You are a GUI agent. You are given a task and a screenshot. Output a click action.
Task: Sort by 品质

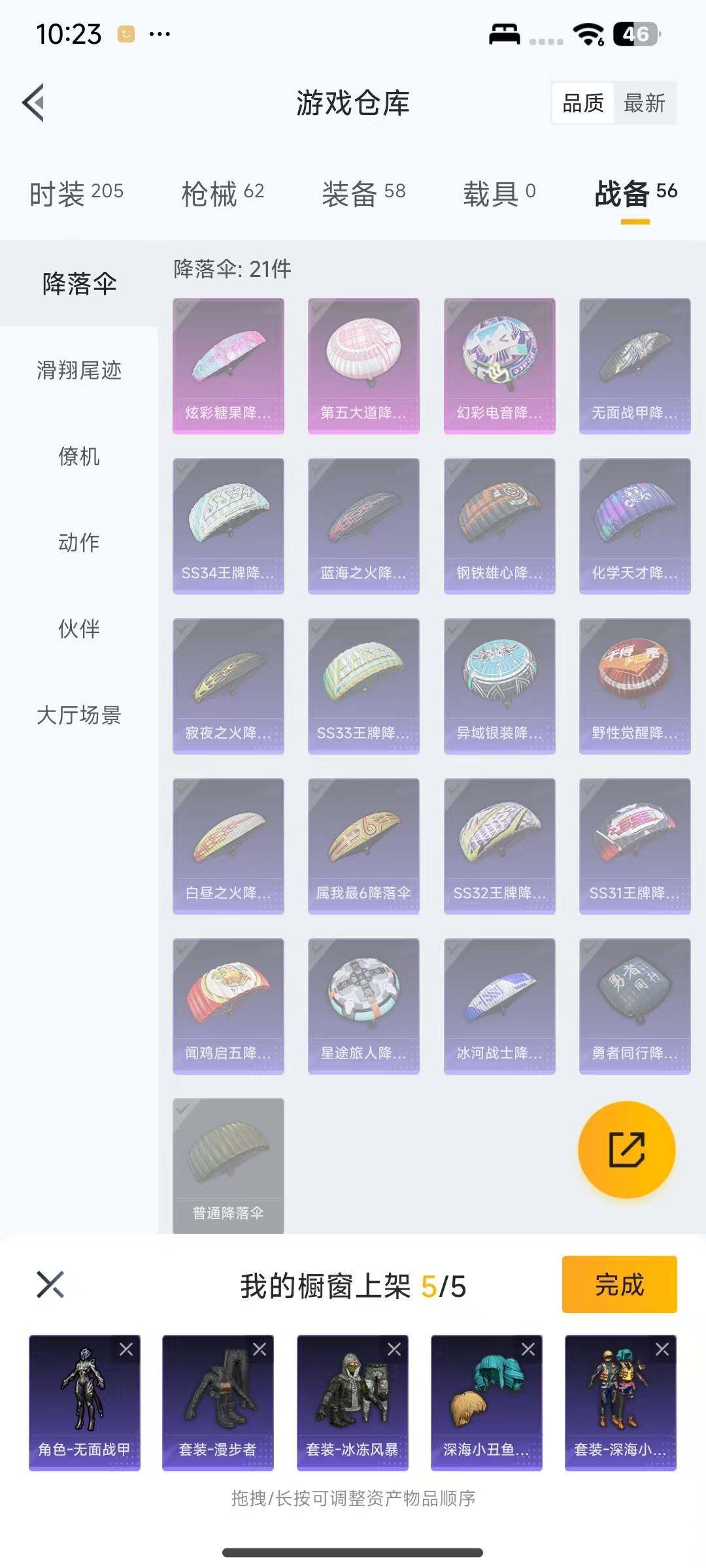pos(582,103)
